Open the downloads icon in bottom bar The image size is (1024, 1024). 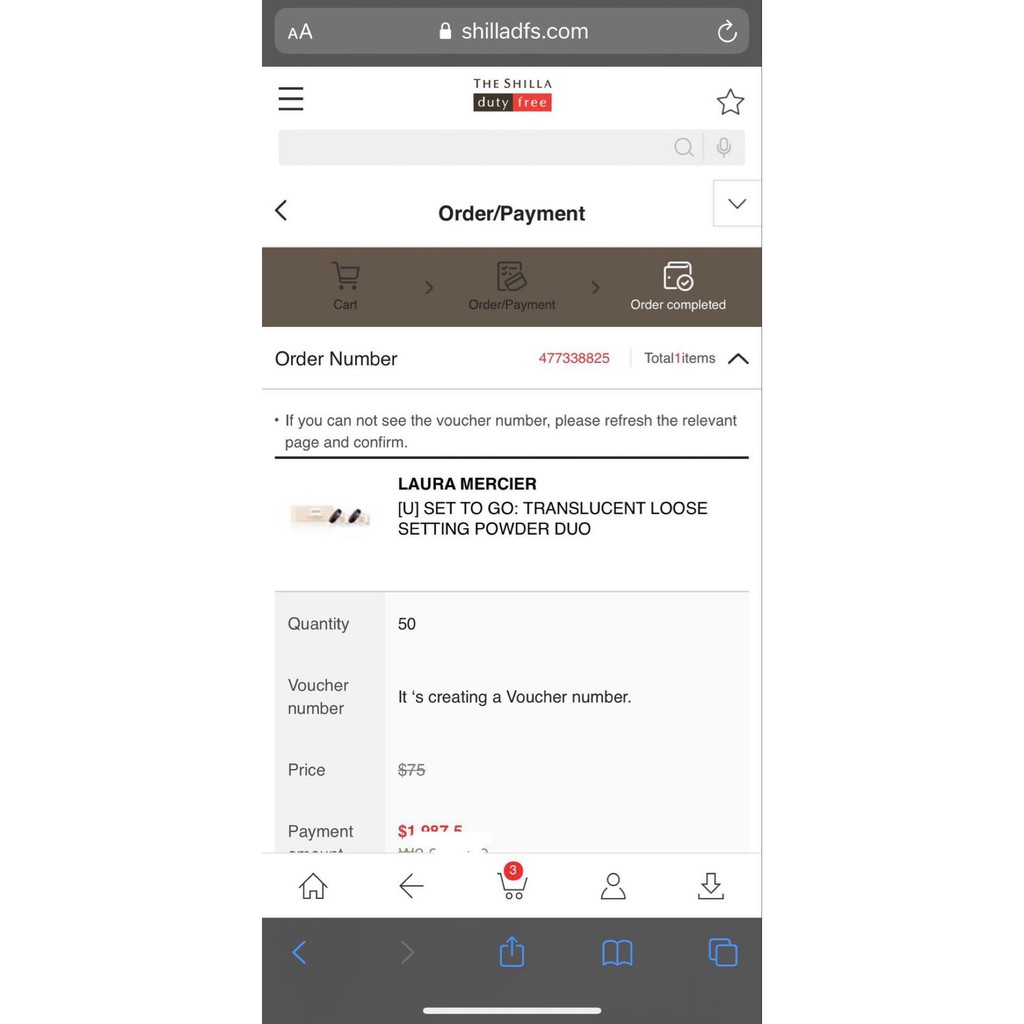711,886
